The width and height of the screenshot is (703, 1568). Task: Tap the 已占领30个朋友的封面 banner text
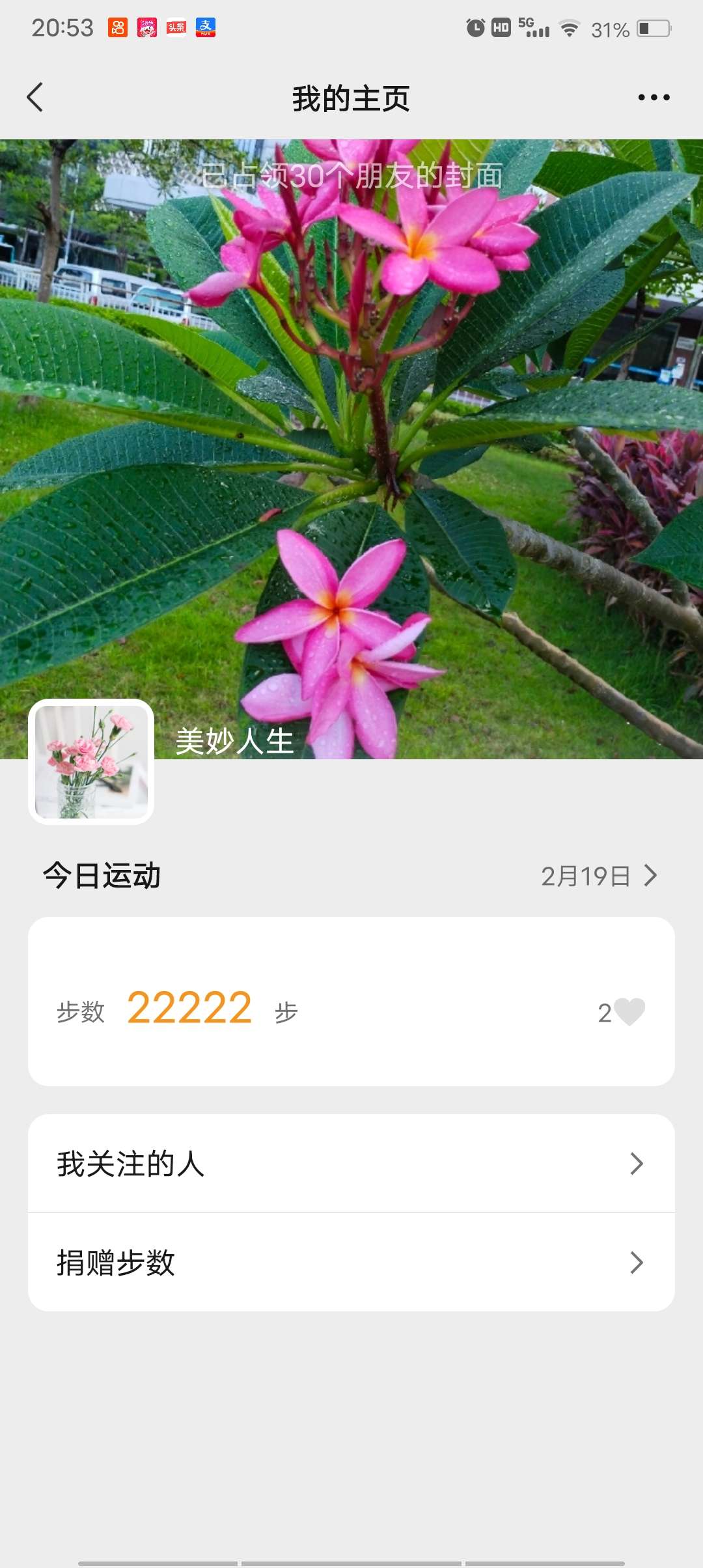point(344,175)
